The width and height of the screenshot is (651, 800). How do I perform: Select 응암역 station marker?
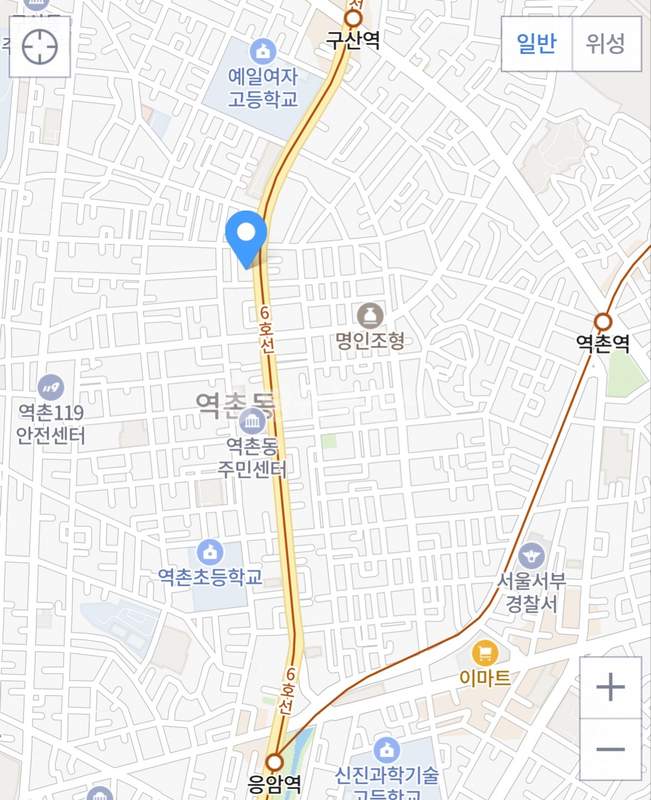[274, 762]
